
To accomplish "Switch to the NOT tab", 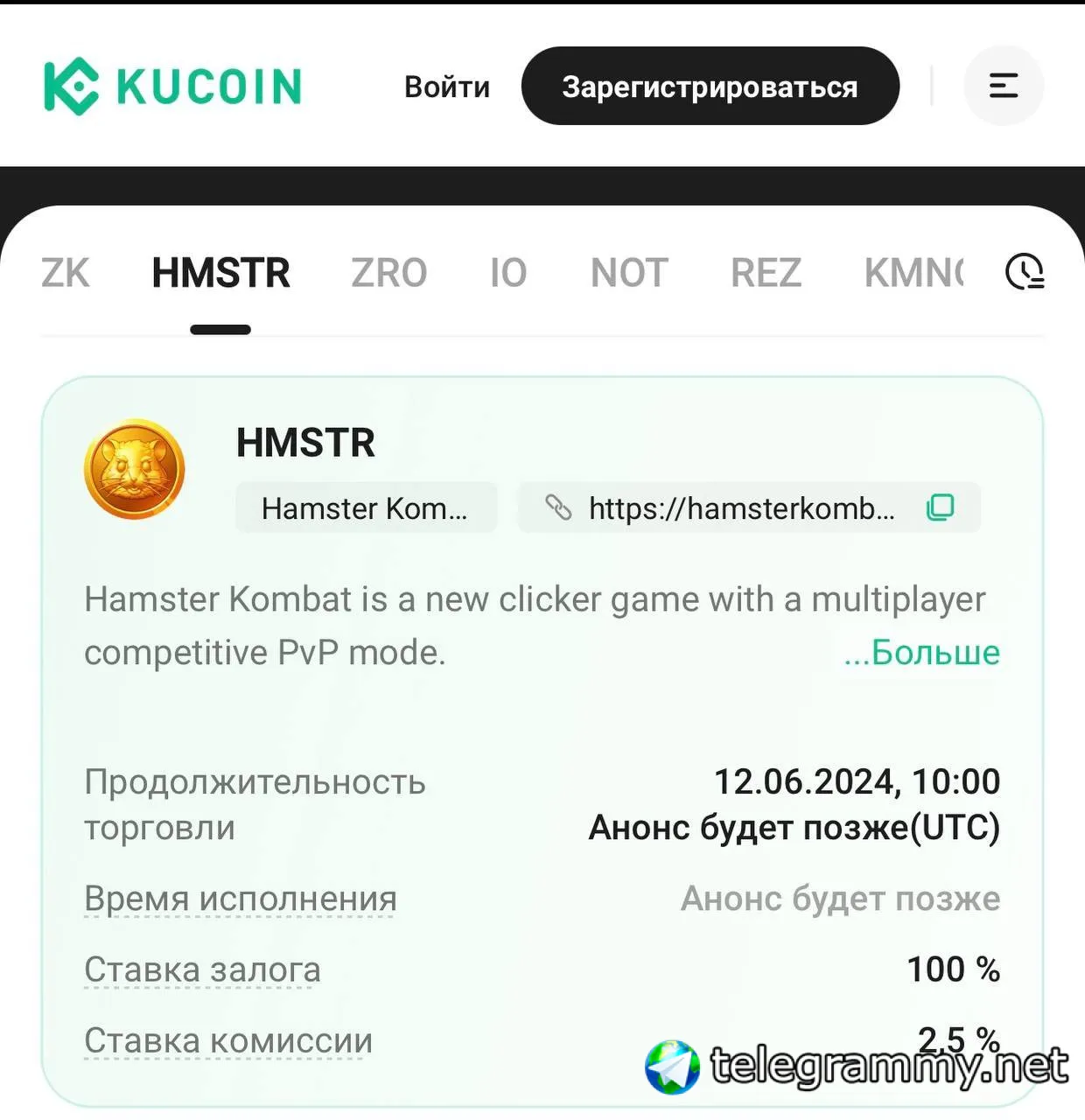I will tap(629, 273).
